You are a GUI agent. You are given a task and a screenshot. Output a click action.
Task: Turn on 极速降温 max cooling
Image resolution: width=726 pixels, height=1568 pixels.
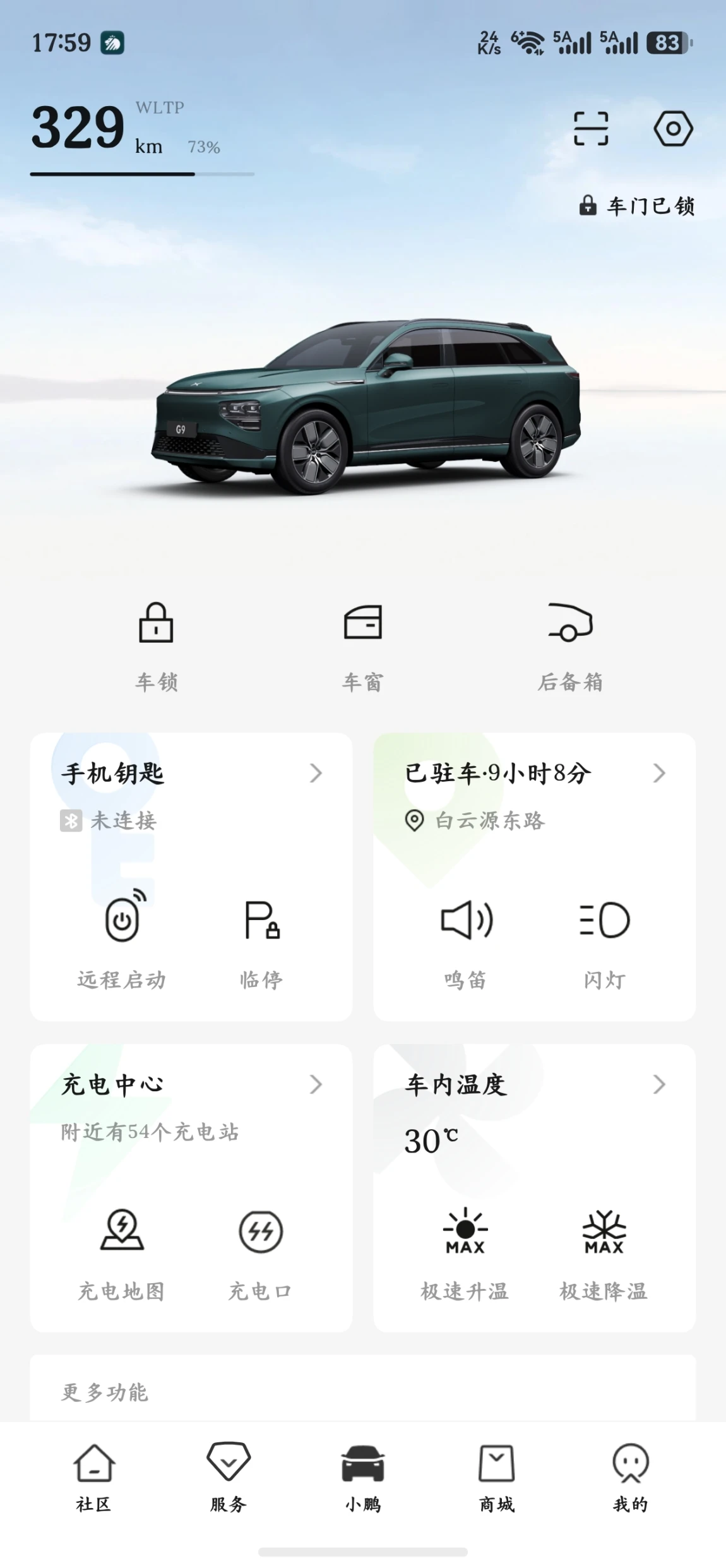tap(604, 1250)
